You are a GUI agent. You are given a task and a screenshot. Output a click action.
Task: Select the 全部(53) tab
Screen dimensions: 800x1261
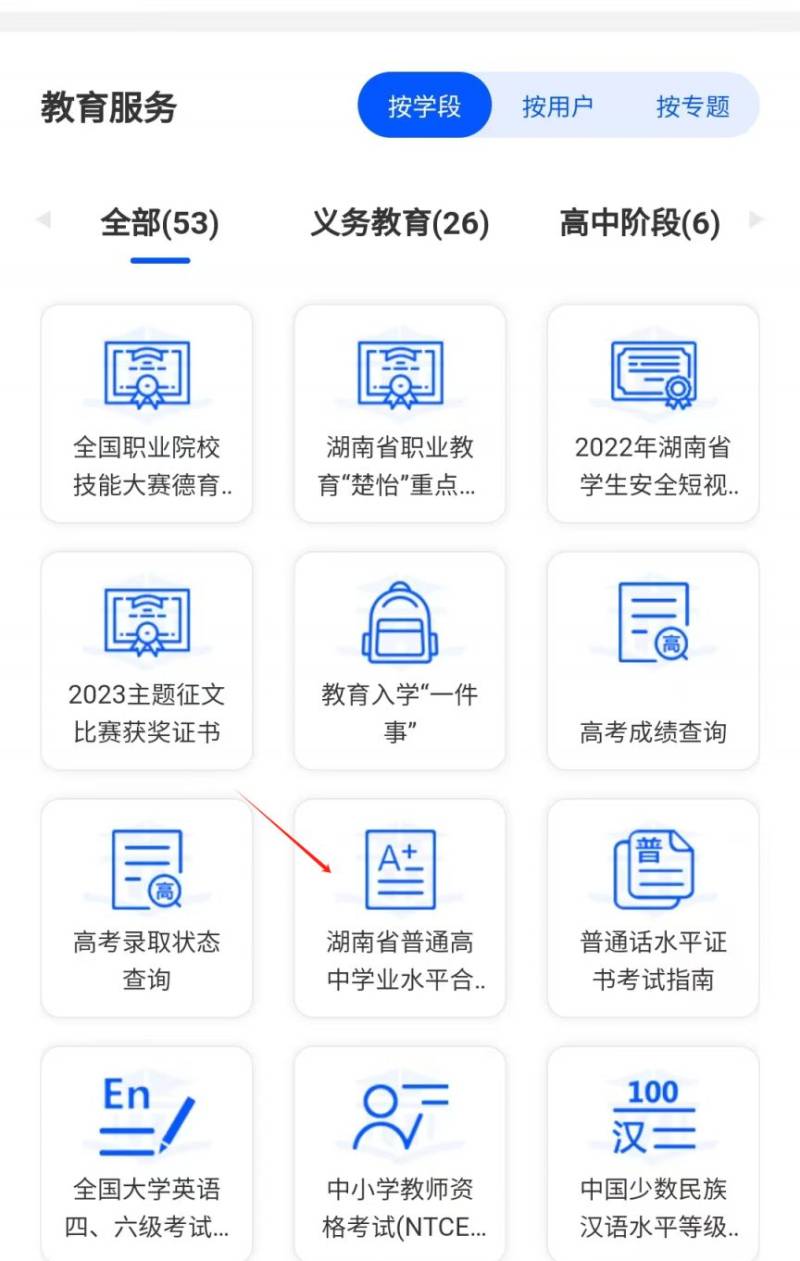pyautogui.click(x=160, y=224)
